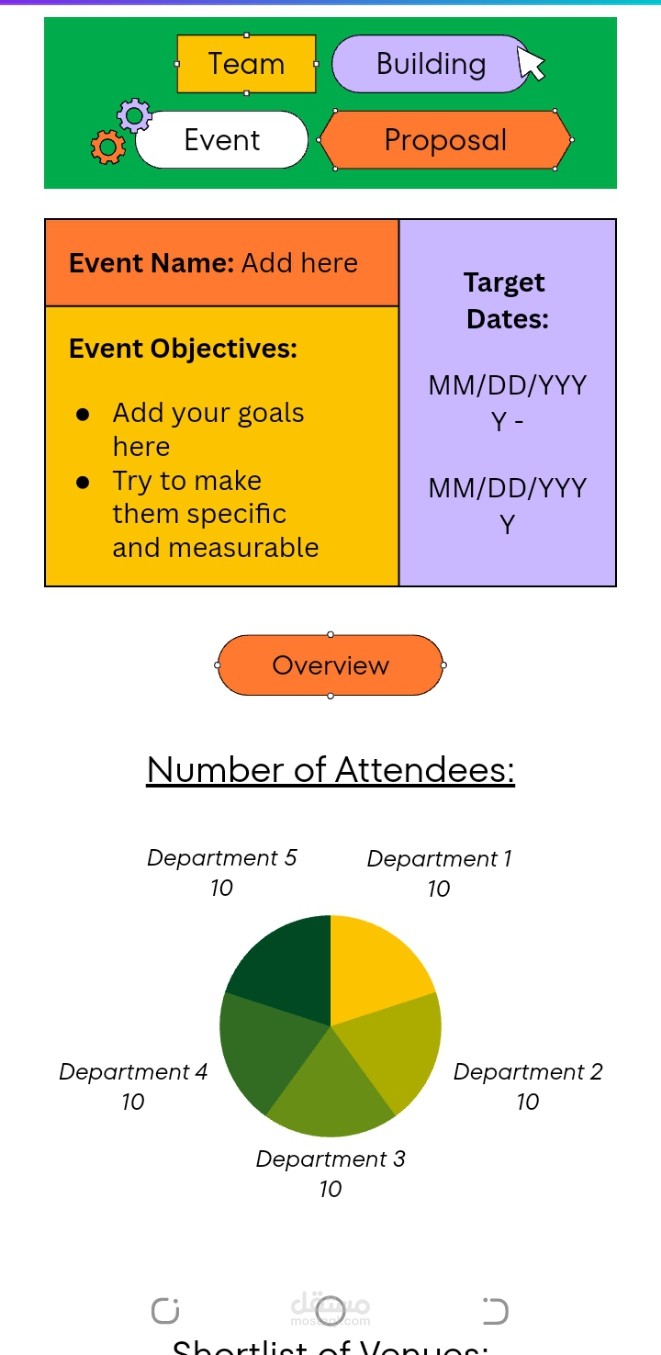
Task: Tap the system home button
Action: (x=330, y=1309)
